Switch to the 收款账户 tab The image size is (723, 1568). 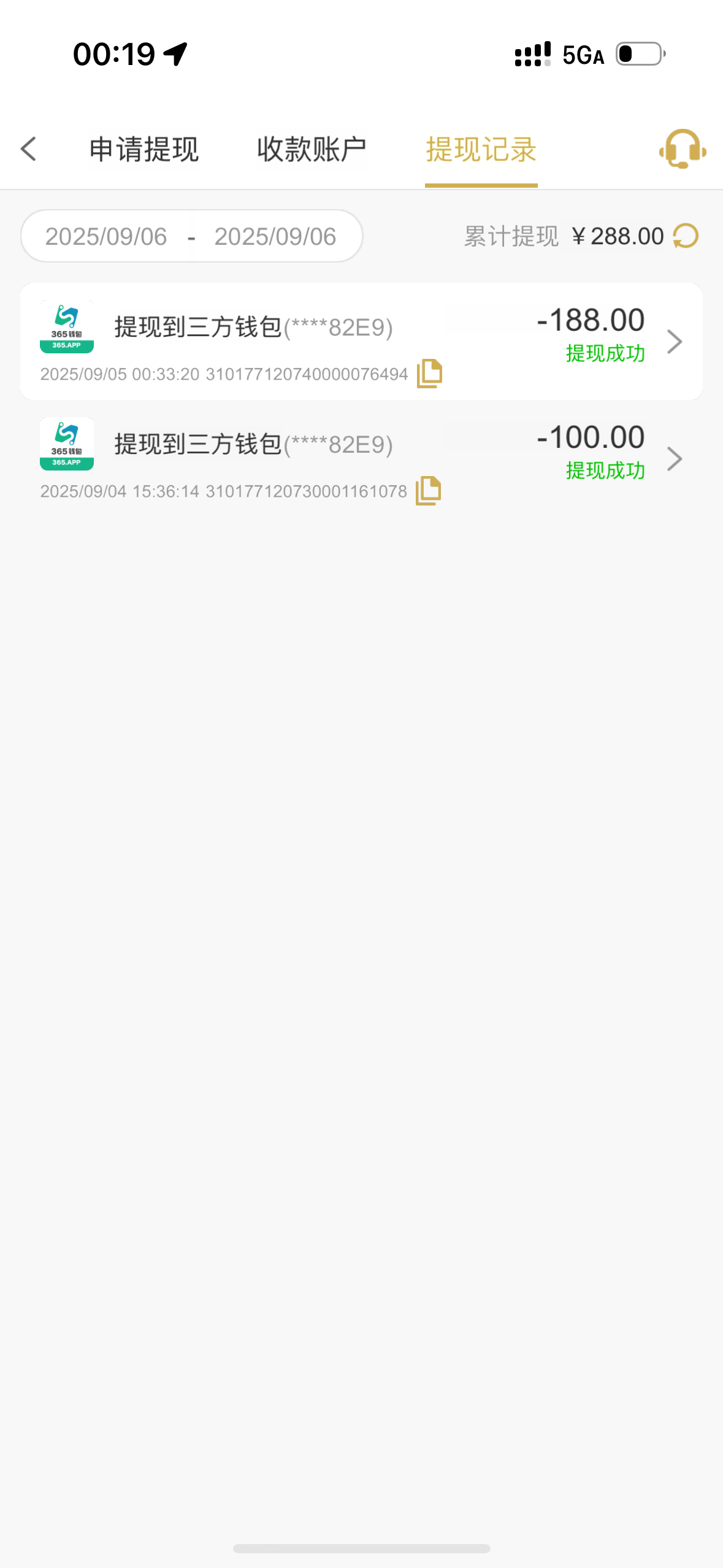pyautogui.click(x=312, y=150)
